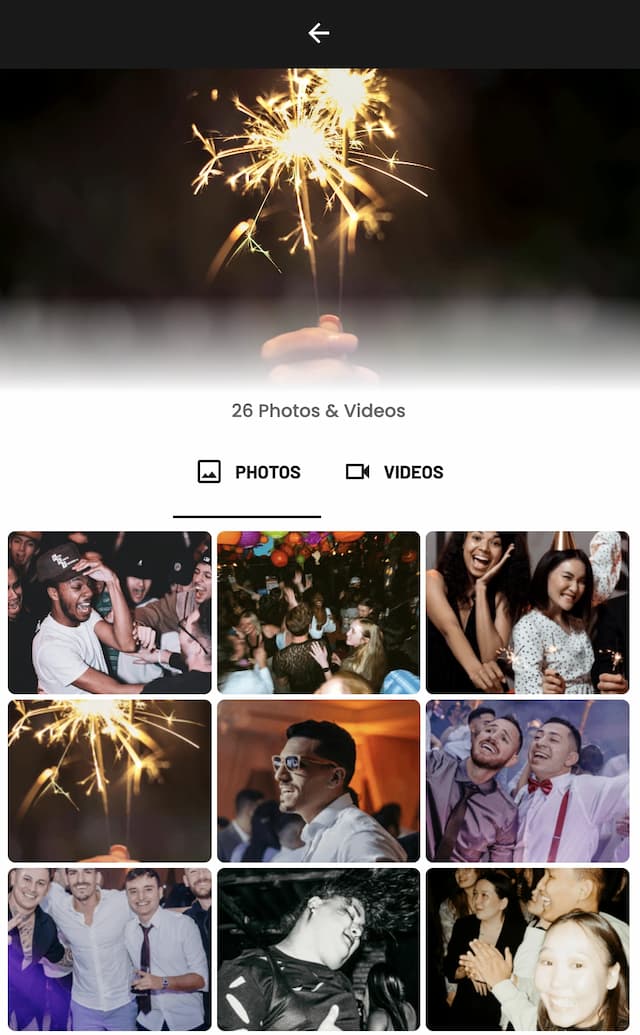This screenshot has height=1035, width=640.
Task: View photo of two women laughing with sparklers
Action: click(x=527, y=612)
